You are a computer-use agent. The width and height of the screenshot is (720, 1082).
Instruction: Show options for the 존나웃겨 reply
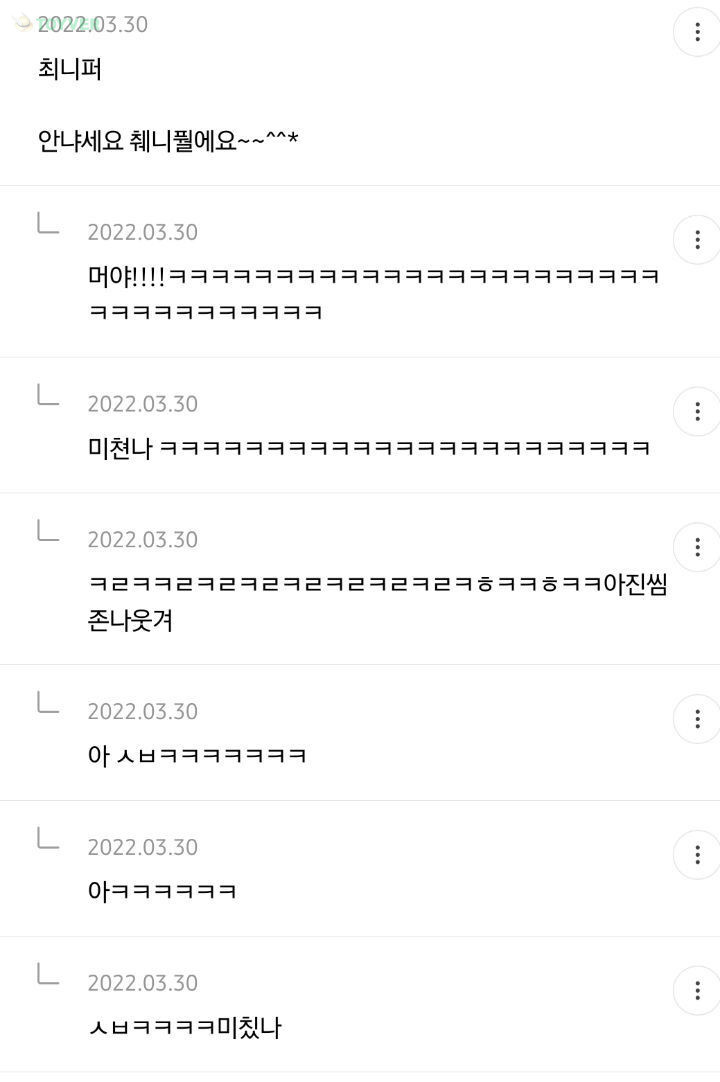click(x=697, y=547)
